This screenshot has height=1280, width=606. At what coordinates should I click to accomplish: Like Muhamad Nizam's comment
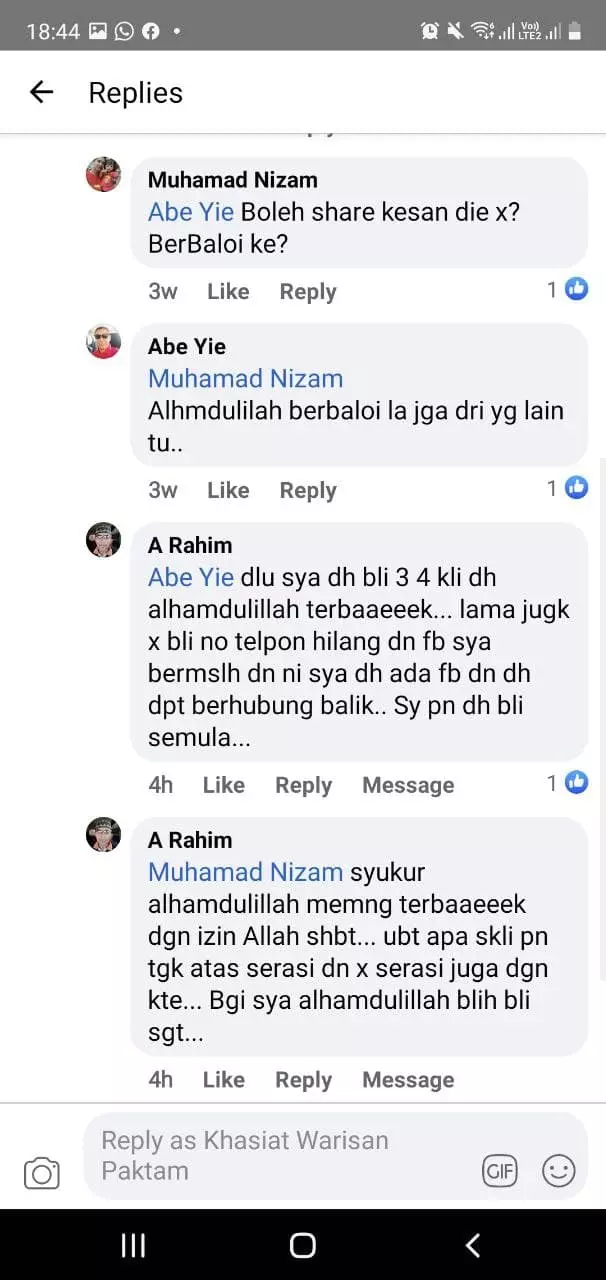228,292
